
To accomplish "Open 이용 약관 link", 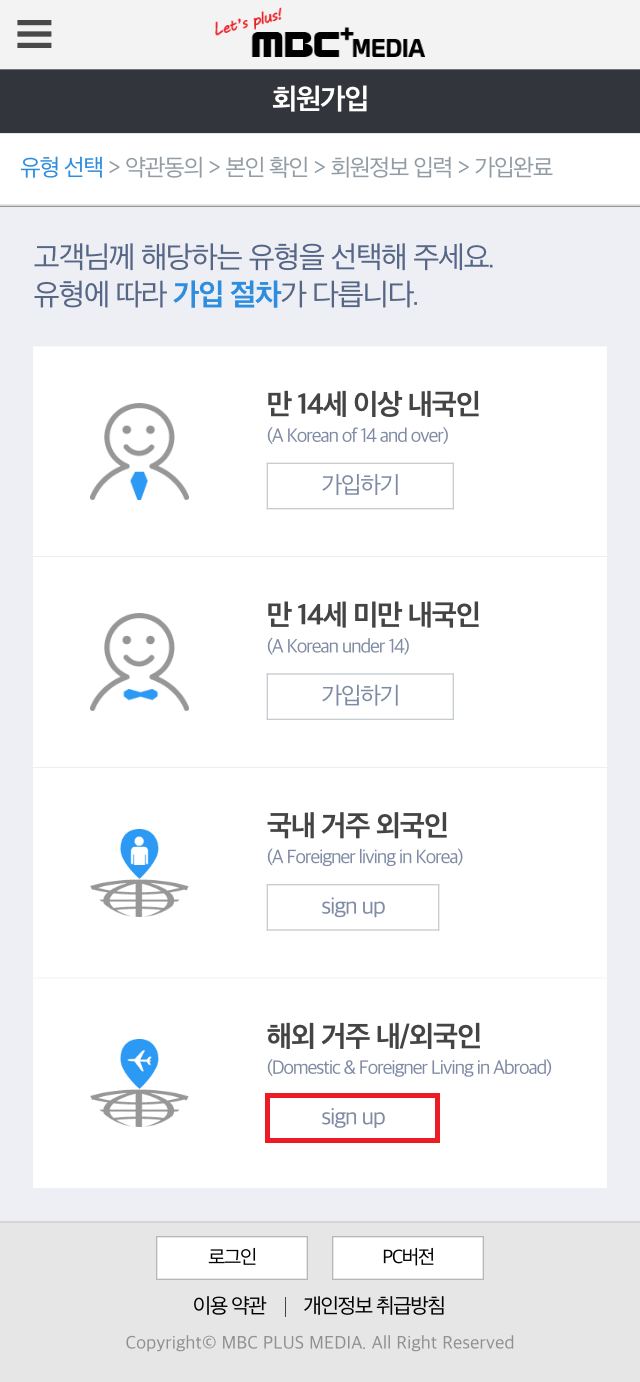I will 230,1305.
